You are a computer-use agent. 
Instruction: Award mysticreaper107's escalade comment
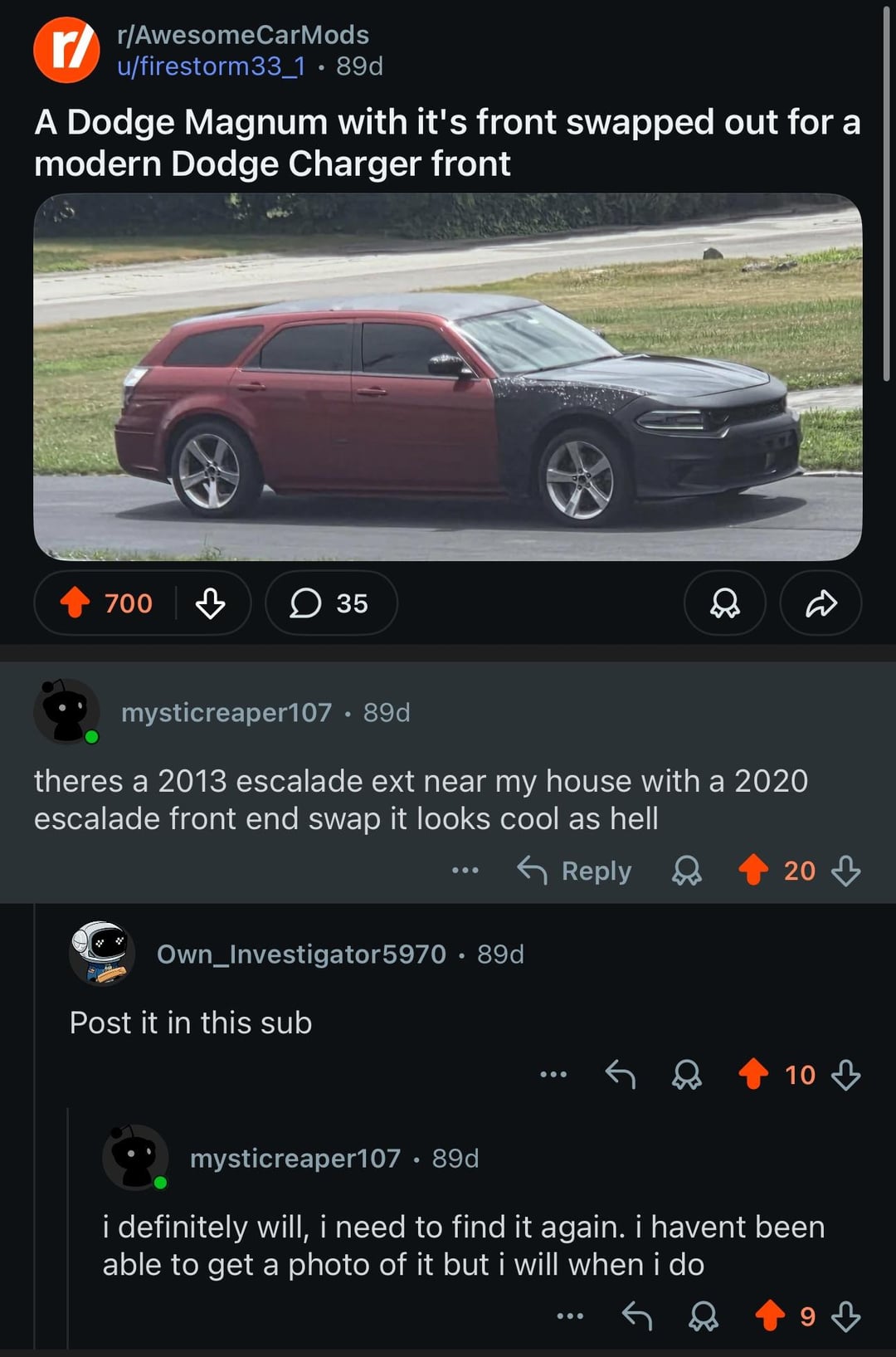(x=686, y=871)
